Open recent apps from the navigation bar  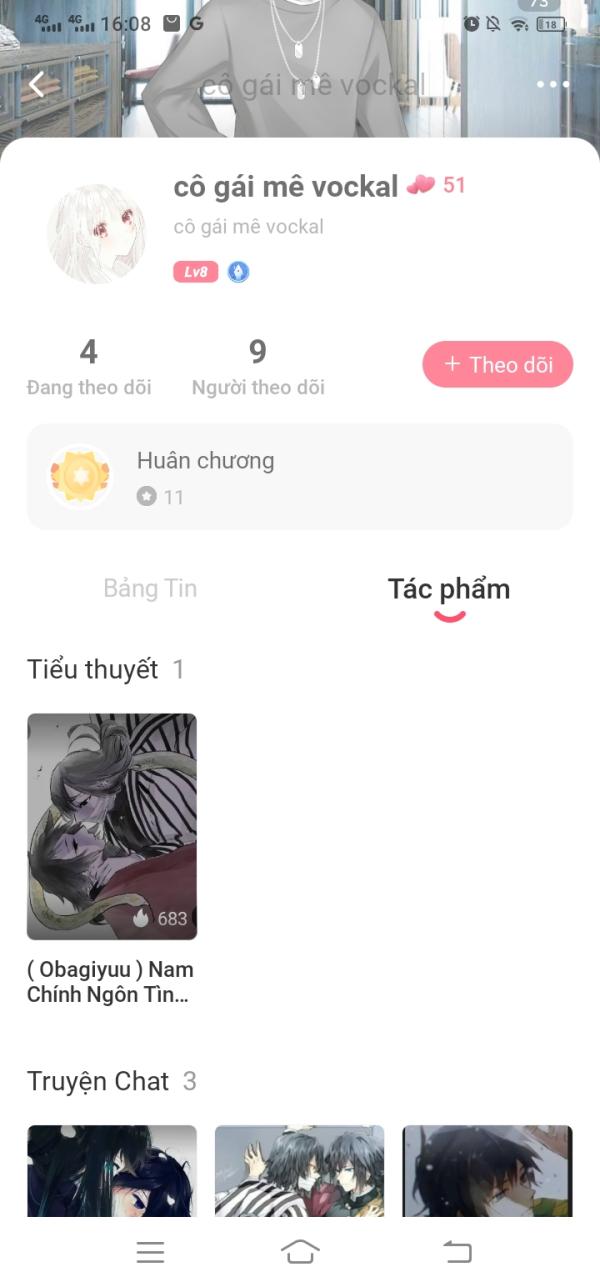[150, 1252]
